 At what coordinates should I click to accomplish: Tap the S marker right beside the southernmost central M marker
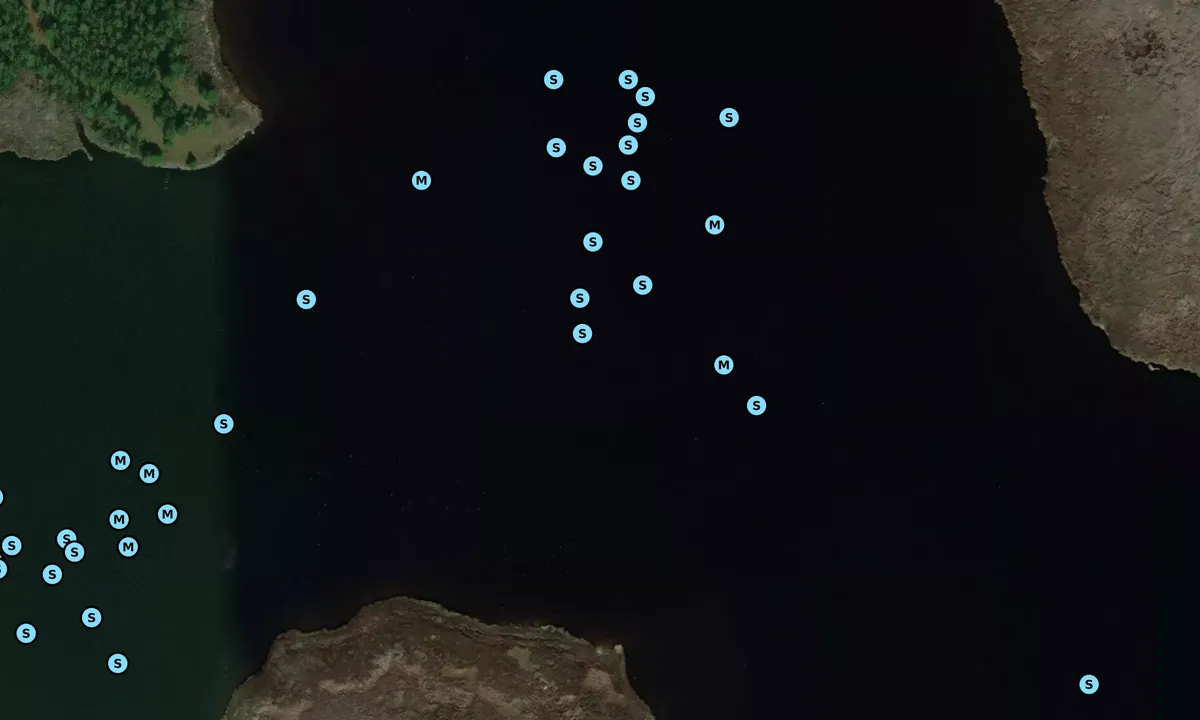pos(756,406)
